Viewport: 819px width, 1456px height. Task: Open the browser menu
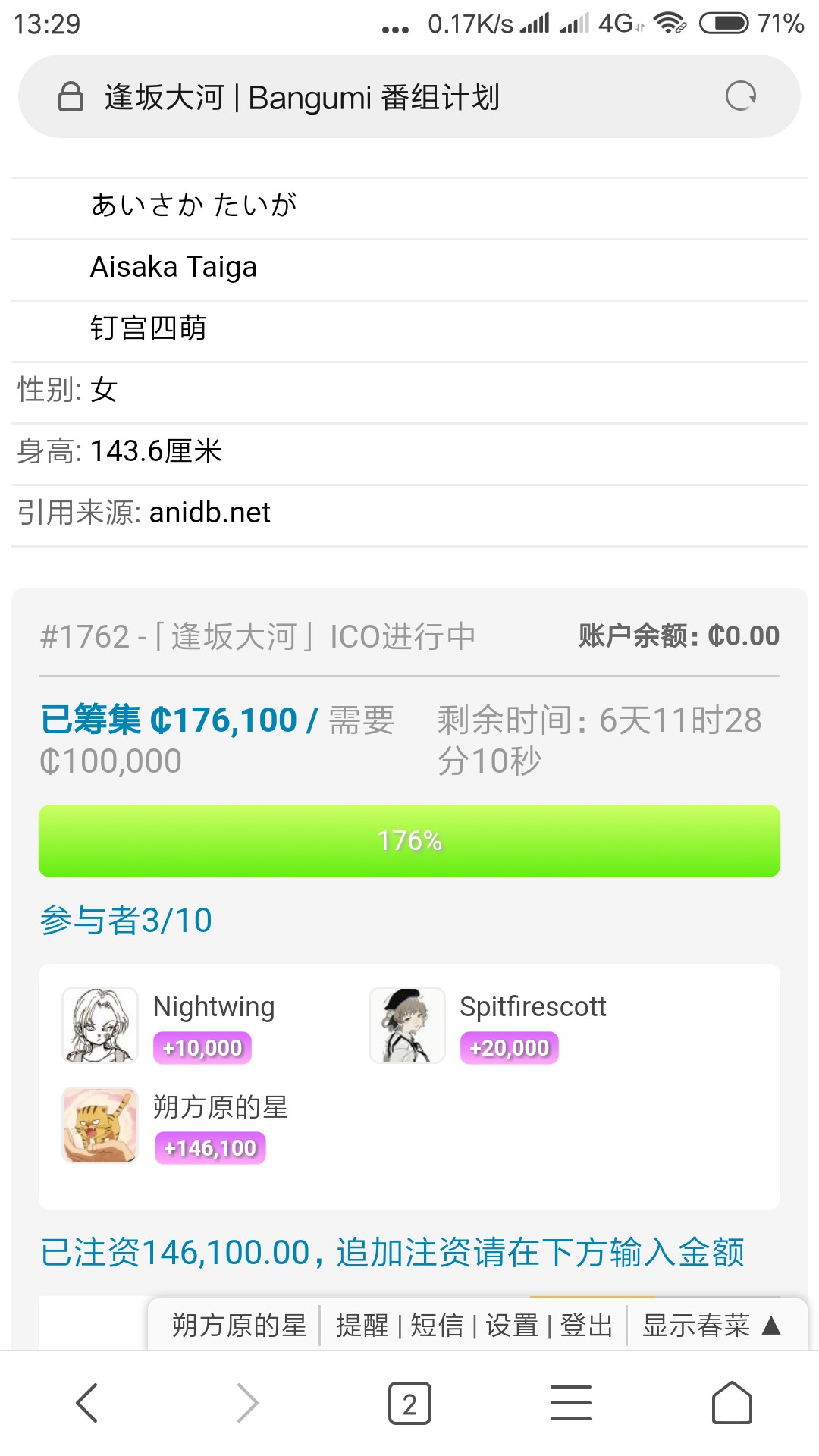click(570, 1403)
